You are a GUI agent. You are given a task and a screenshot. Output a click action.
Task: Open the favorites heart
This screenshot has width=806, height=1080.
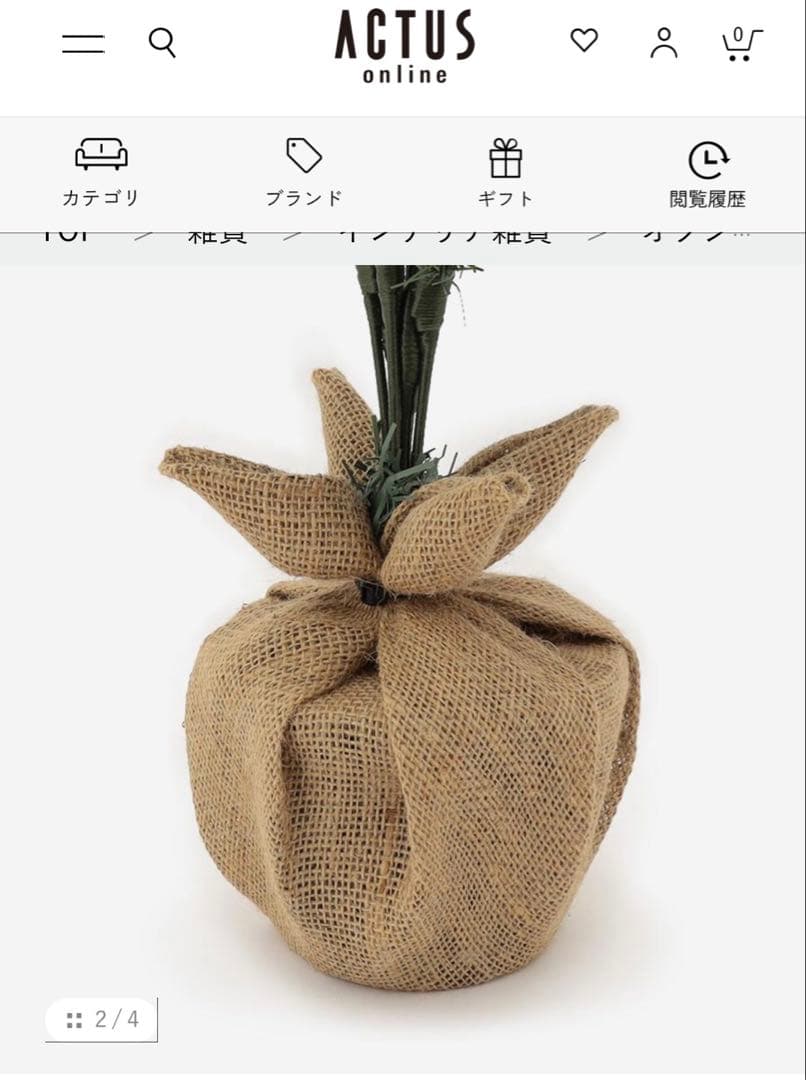pos(584,41)
